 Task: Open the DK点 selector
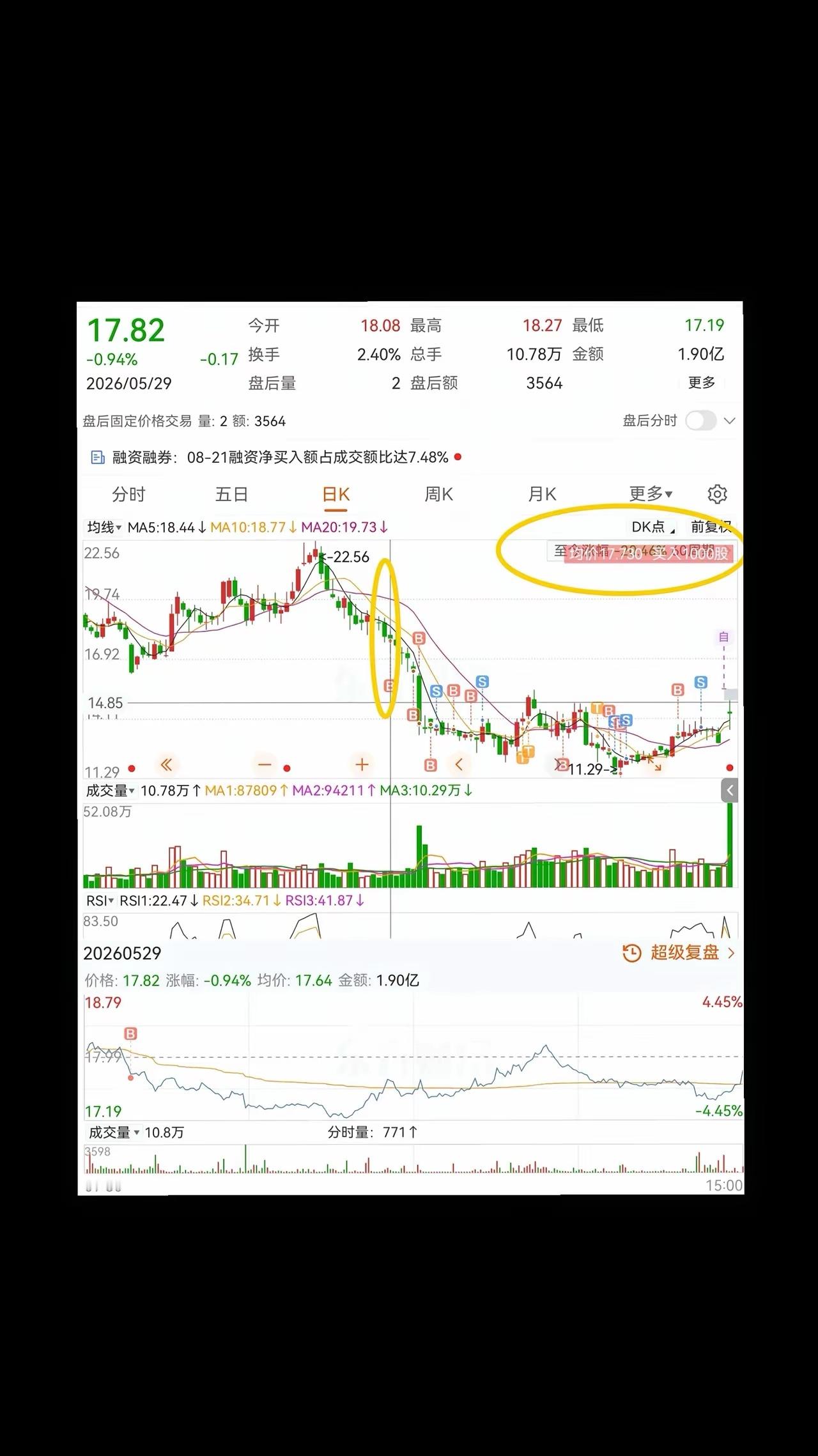click(x=653, y=527)
